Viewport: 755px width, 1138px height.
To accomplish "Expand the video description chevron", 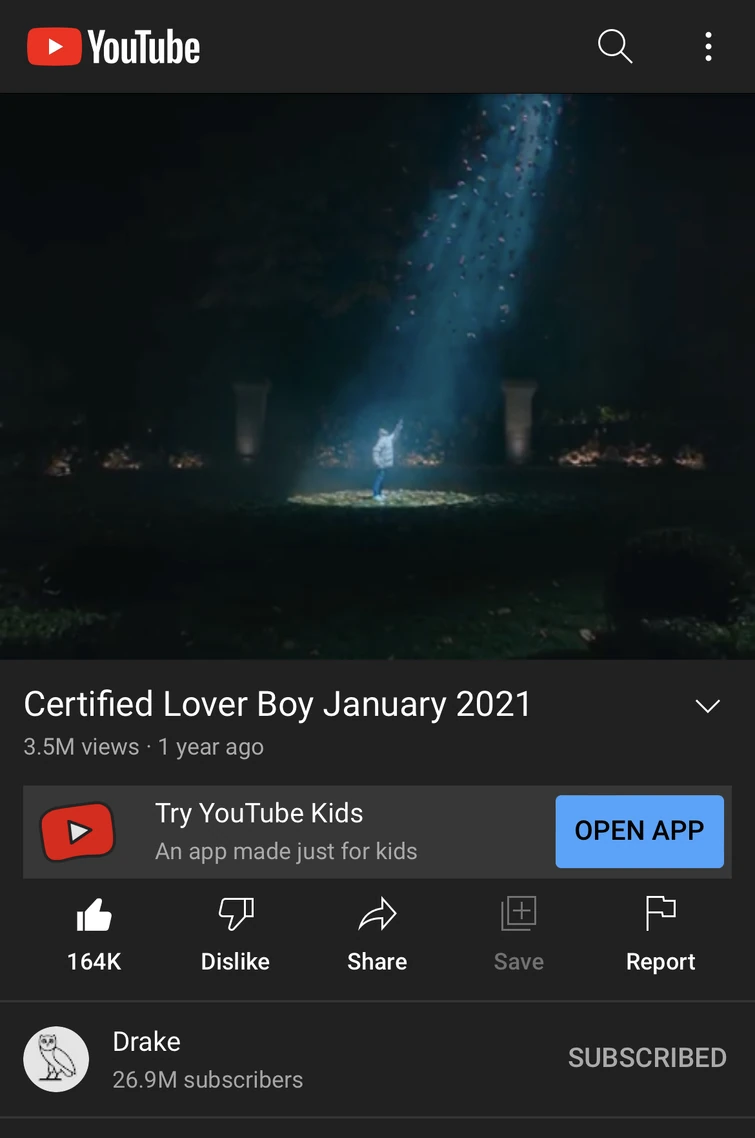I will [x=707, y=706].
